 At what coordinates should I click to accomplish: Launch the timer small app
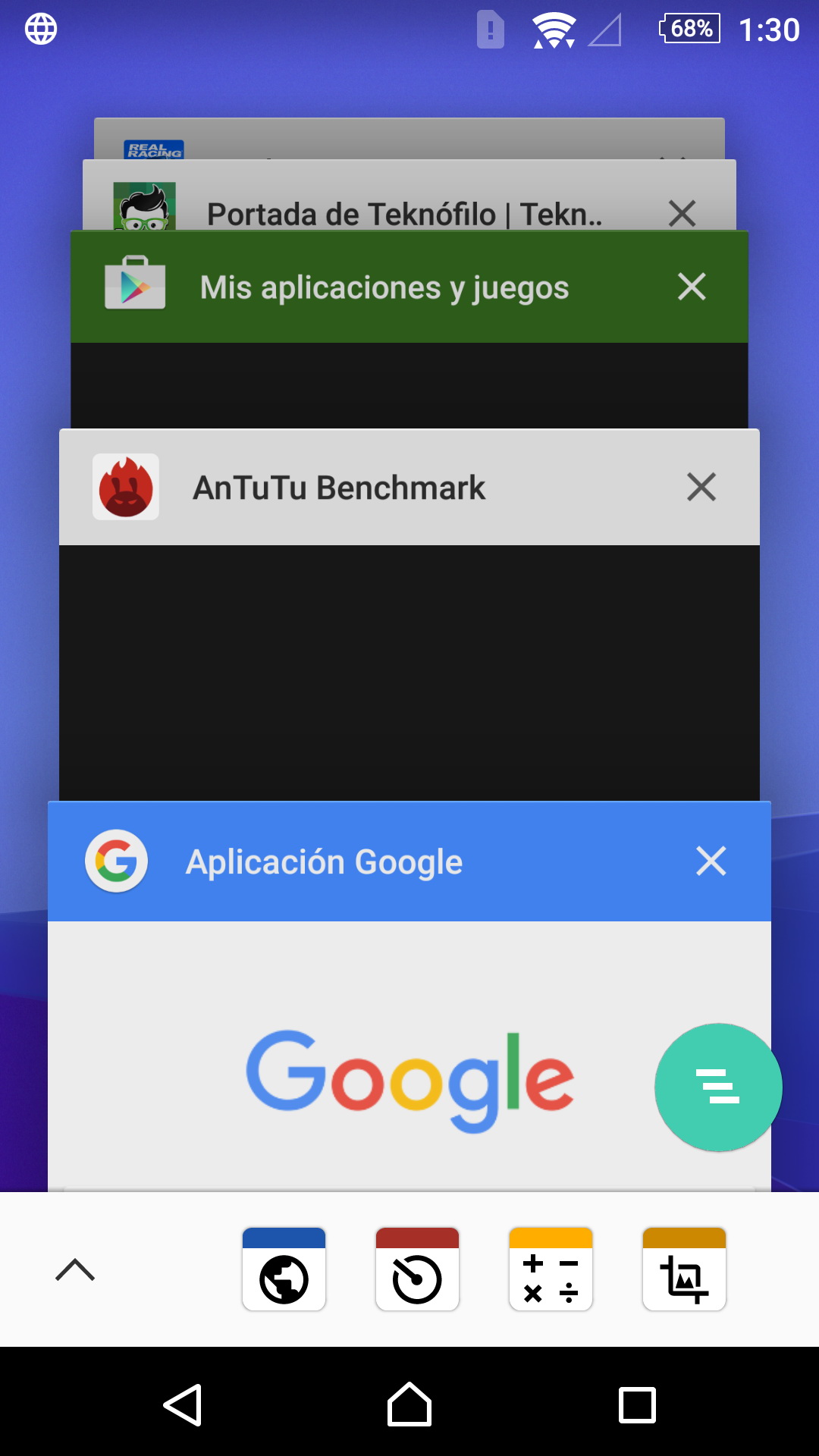pos(417,1269)
